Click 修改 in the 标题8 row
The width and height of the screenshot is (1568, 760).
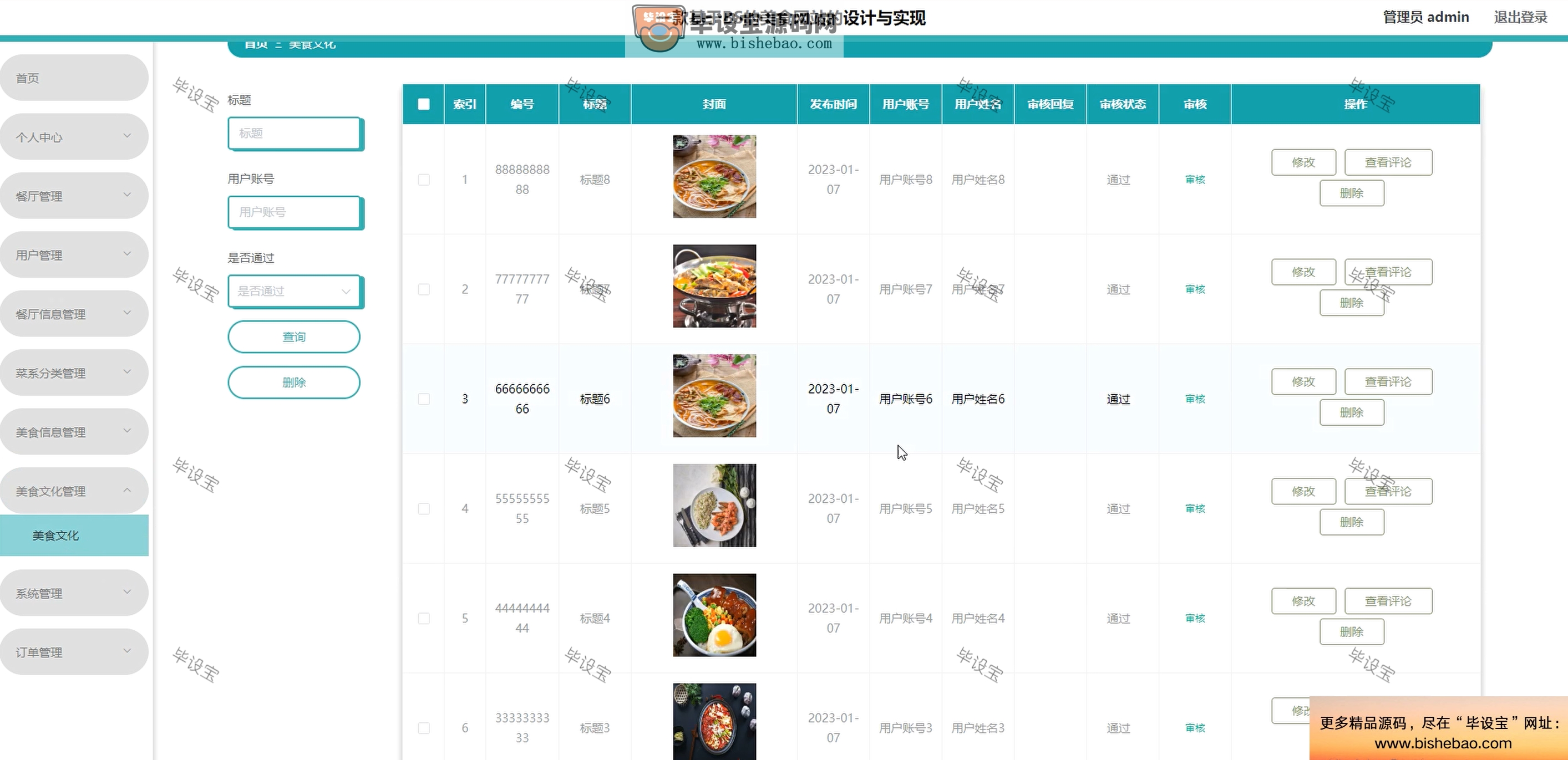[1303, 162]
